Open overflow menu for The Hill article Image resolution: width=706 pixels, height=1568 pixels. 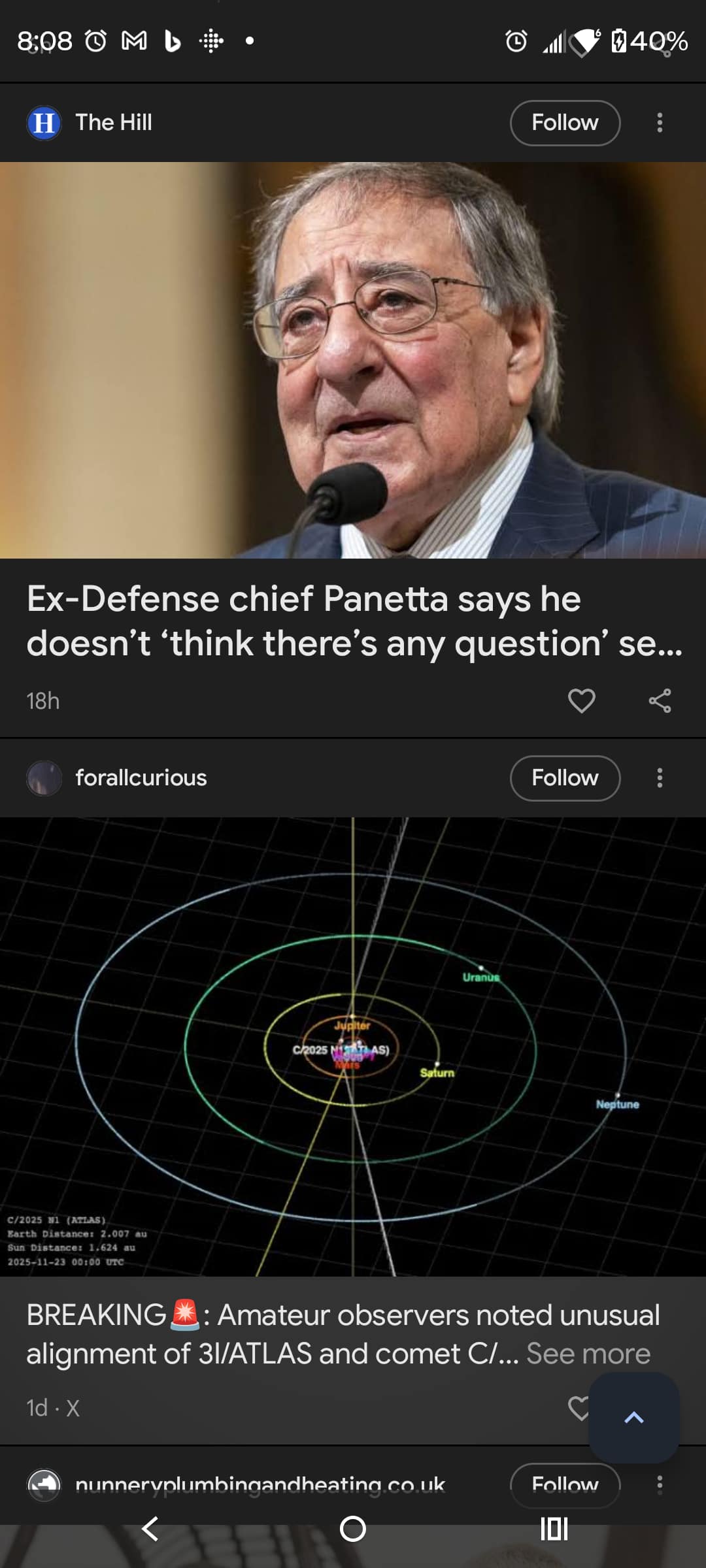(660, 123)
